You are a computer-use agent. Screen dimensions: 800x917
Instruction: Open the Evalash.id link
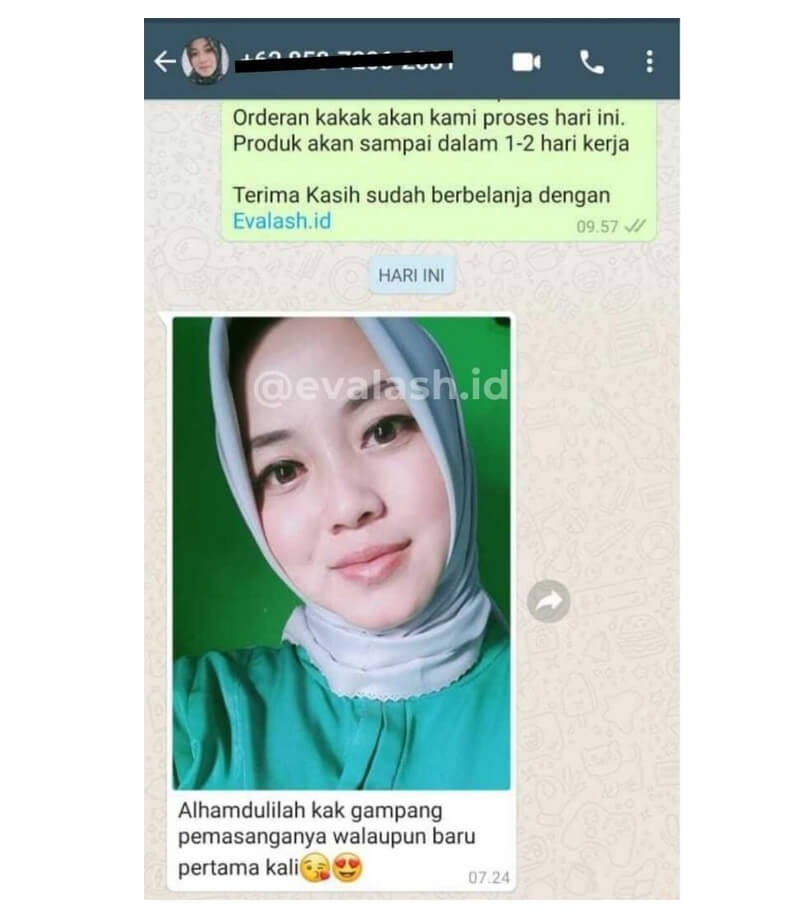click(281, 221)
